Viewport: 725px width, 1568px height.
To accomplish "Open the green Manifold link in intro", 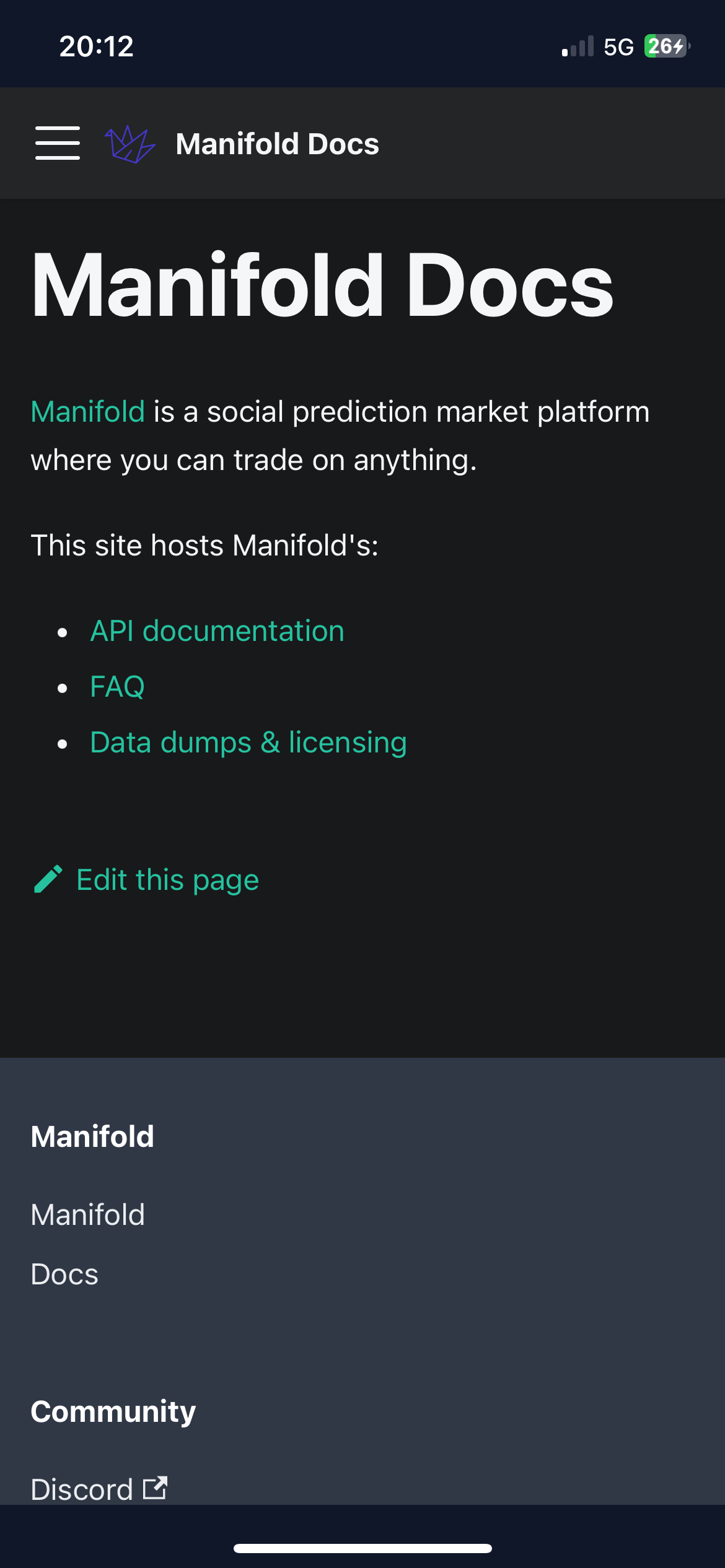I will (88, 412).
